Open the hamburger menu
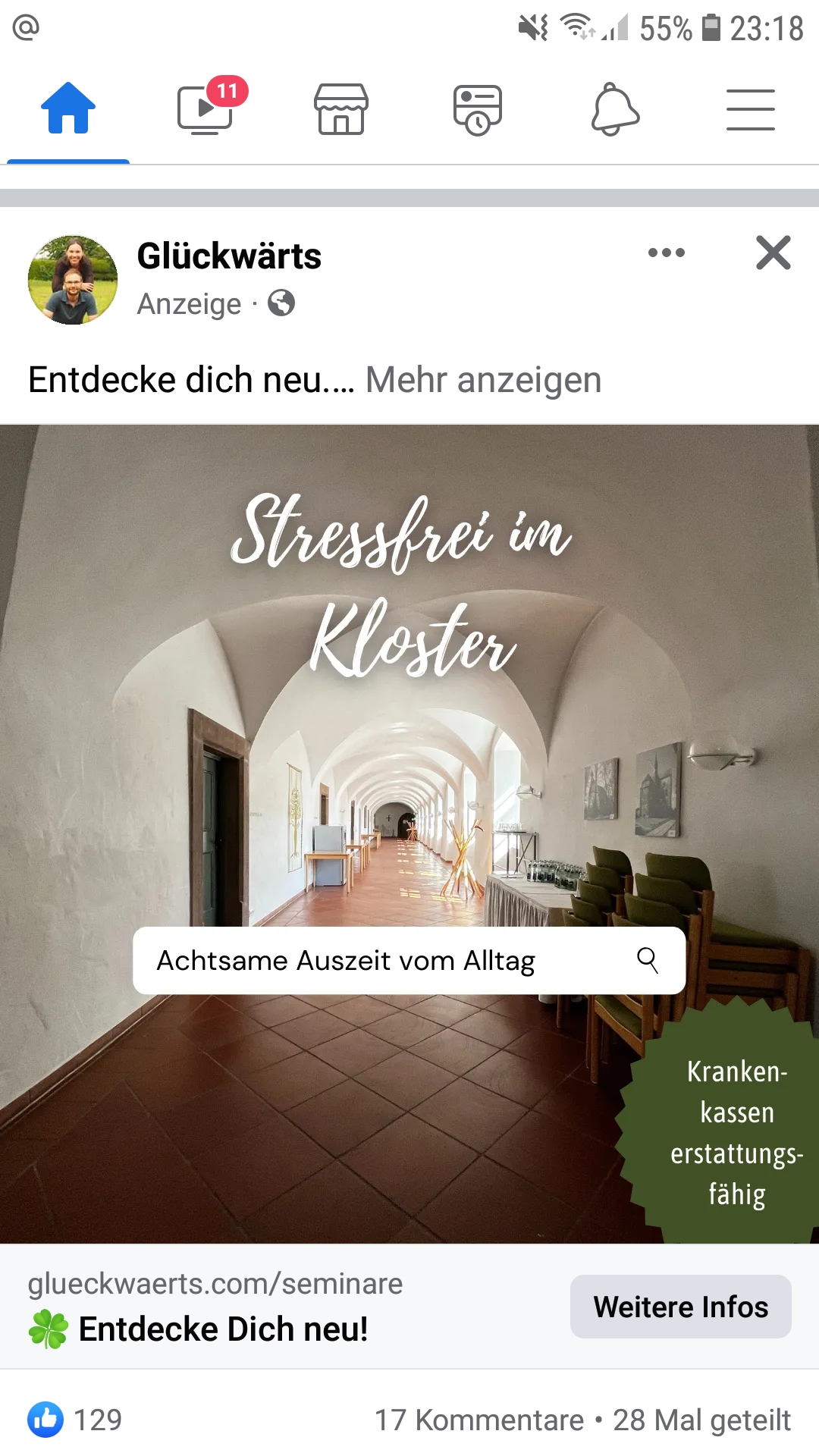The width and height of the screenshot is (819, 1456). click(x=750, y=110)
